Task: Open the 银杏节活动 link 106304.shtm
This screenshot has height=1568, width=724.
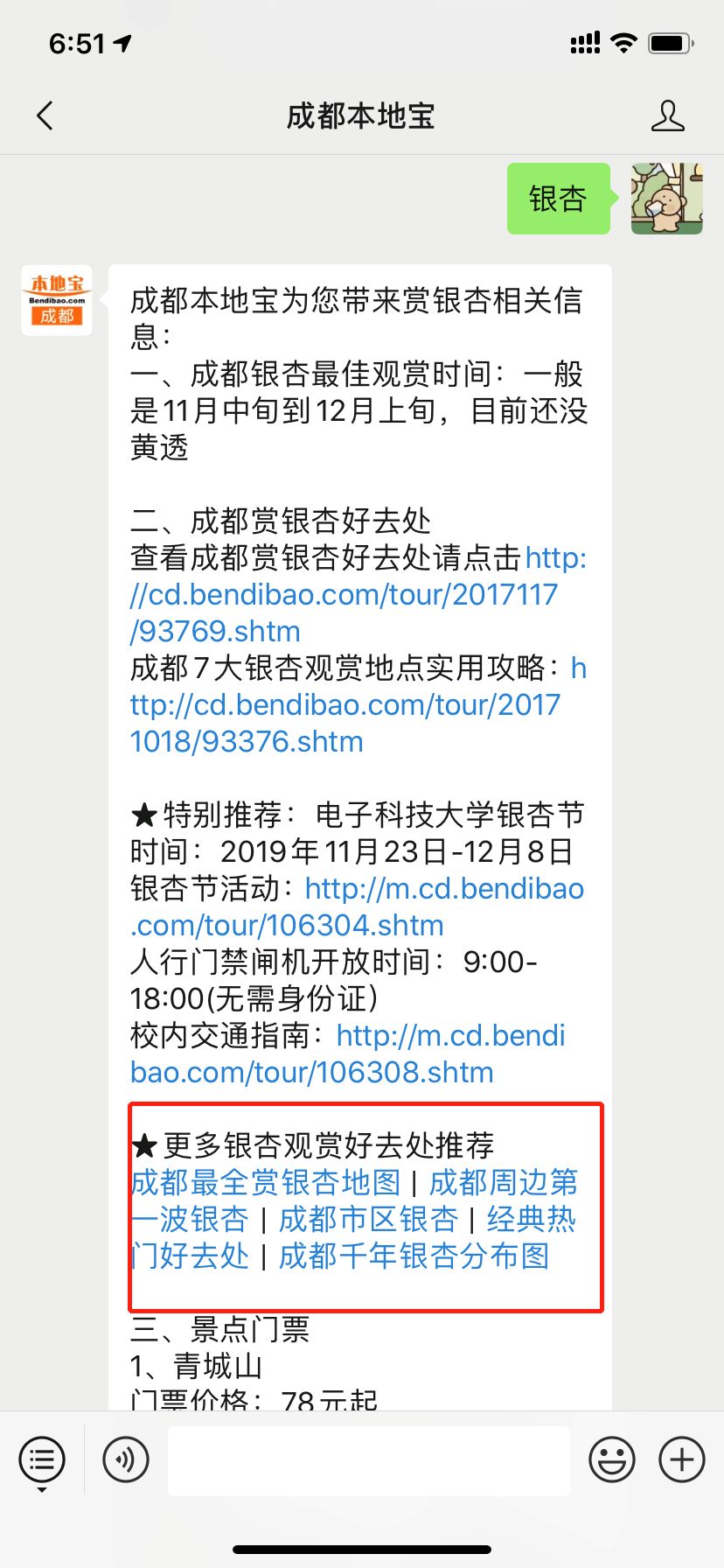Action: (443, 889)
